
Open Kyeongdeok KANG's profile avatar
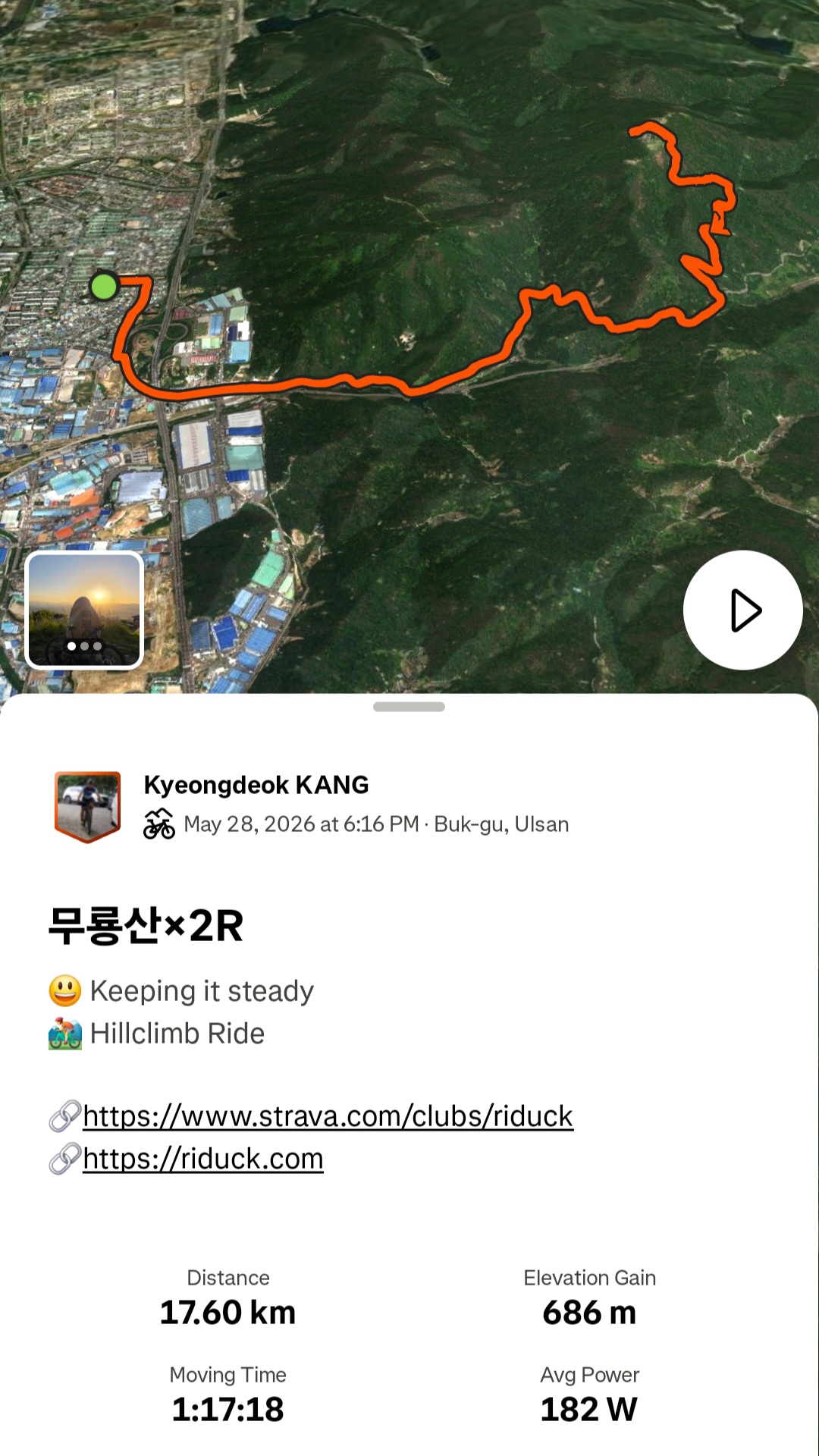[88, 807]
